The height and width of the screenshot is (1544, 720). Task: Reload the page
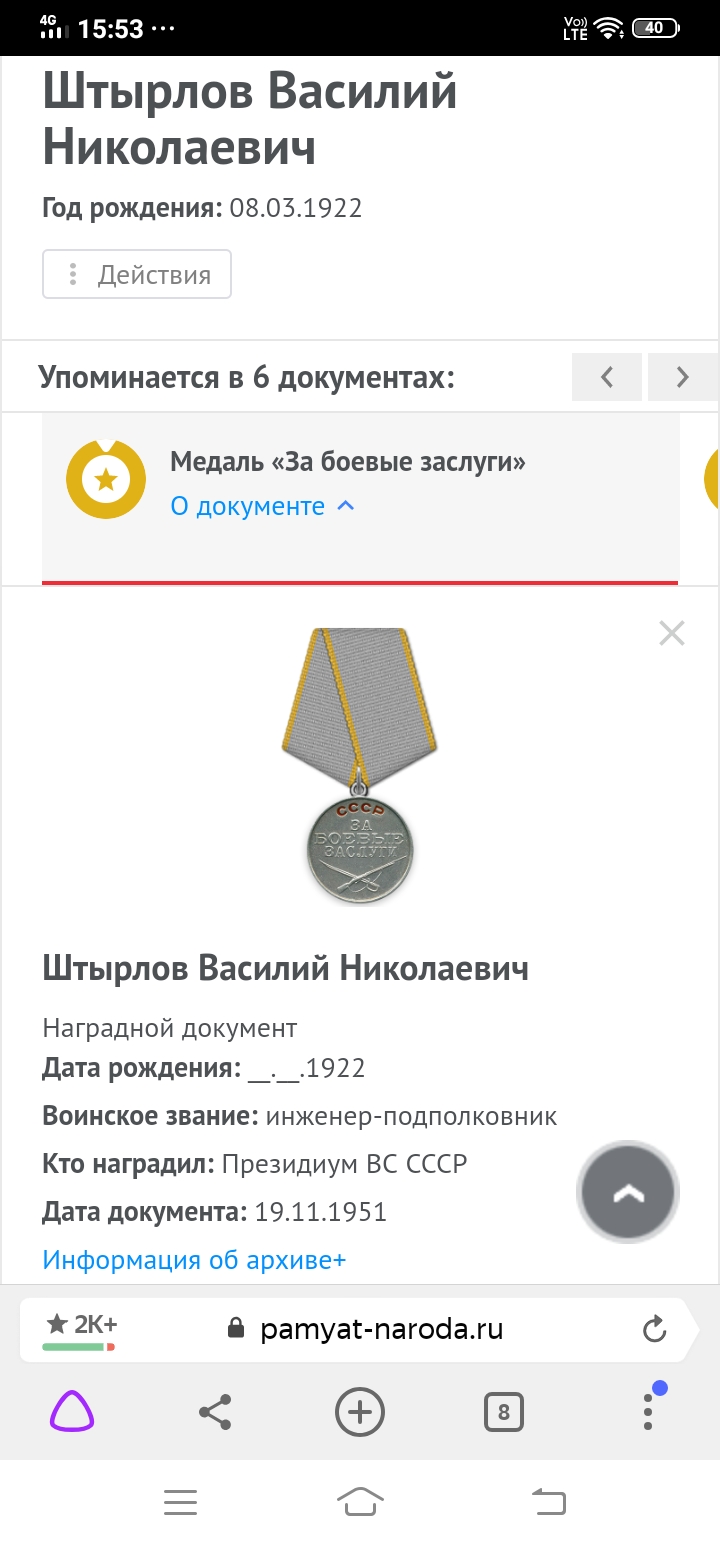point(654,1329)
